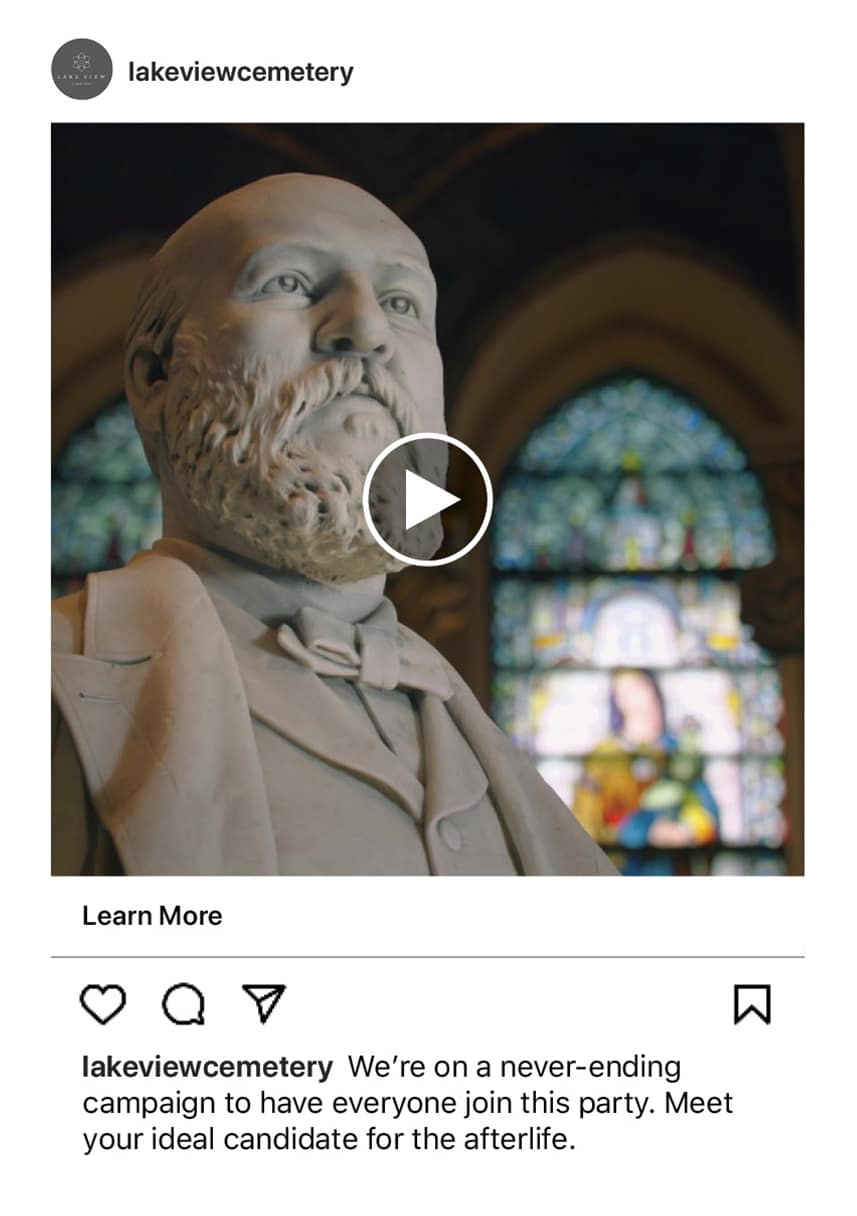857x1216 pixels.
Task: Tap the Learn More link
Action: tap(152, 916)
